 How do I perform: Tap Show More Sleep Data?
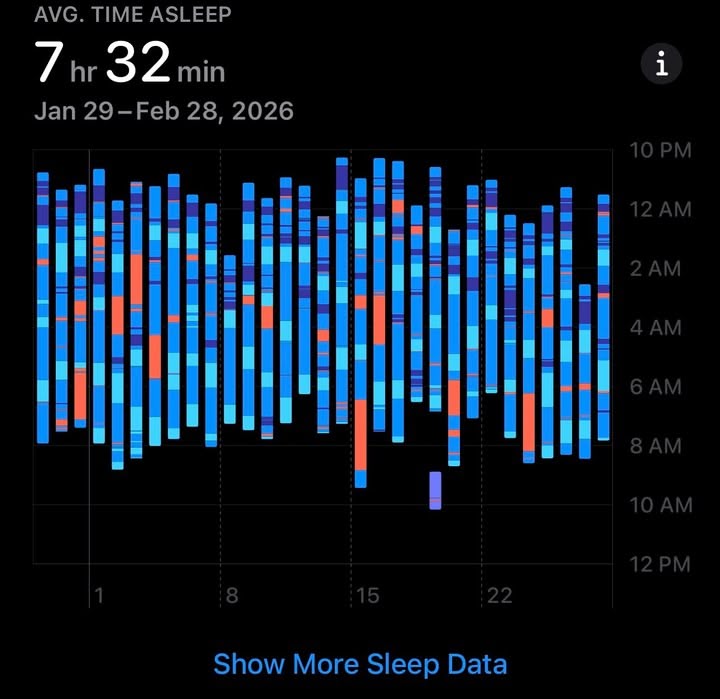point(360,664)
